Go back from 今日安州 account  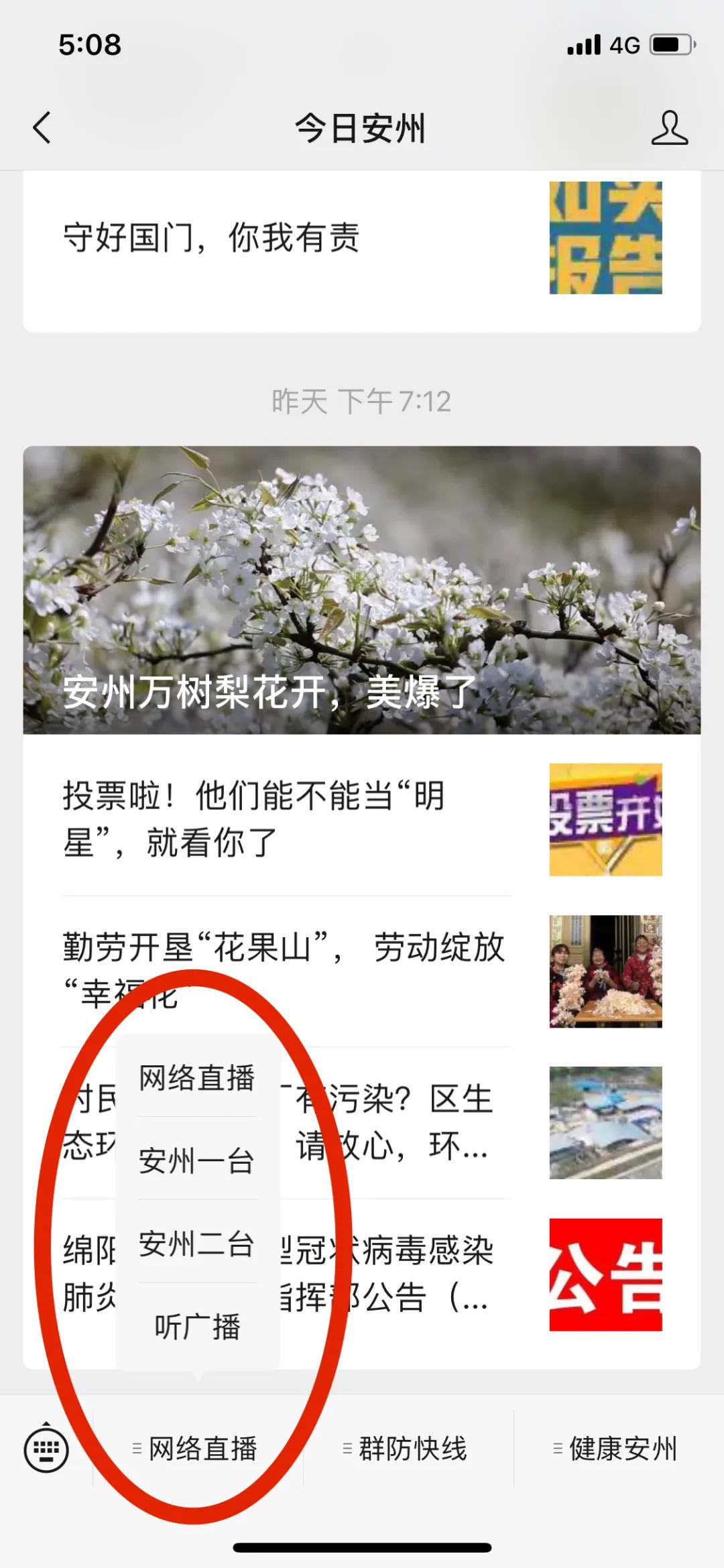click(x=42, y=127)
